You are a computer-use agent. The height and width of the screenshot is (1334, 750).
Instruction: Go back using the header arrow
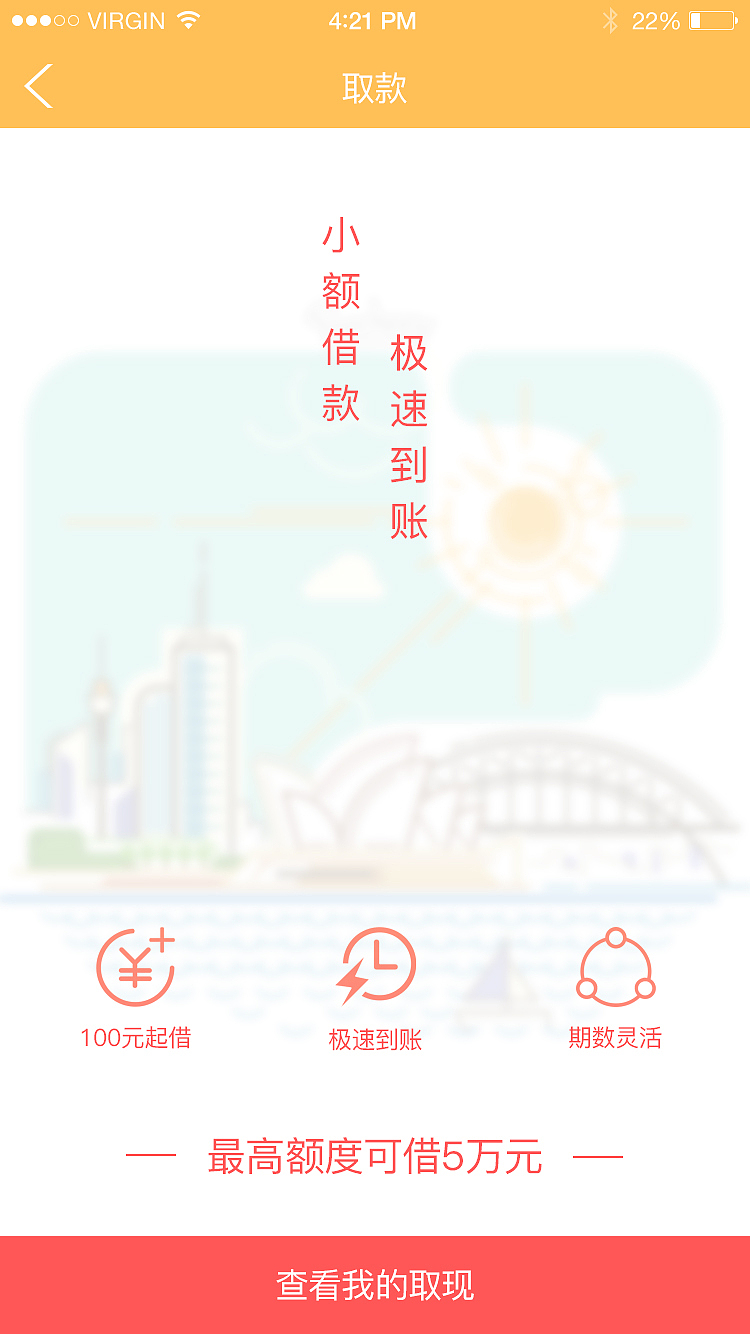point(39,87)
